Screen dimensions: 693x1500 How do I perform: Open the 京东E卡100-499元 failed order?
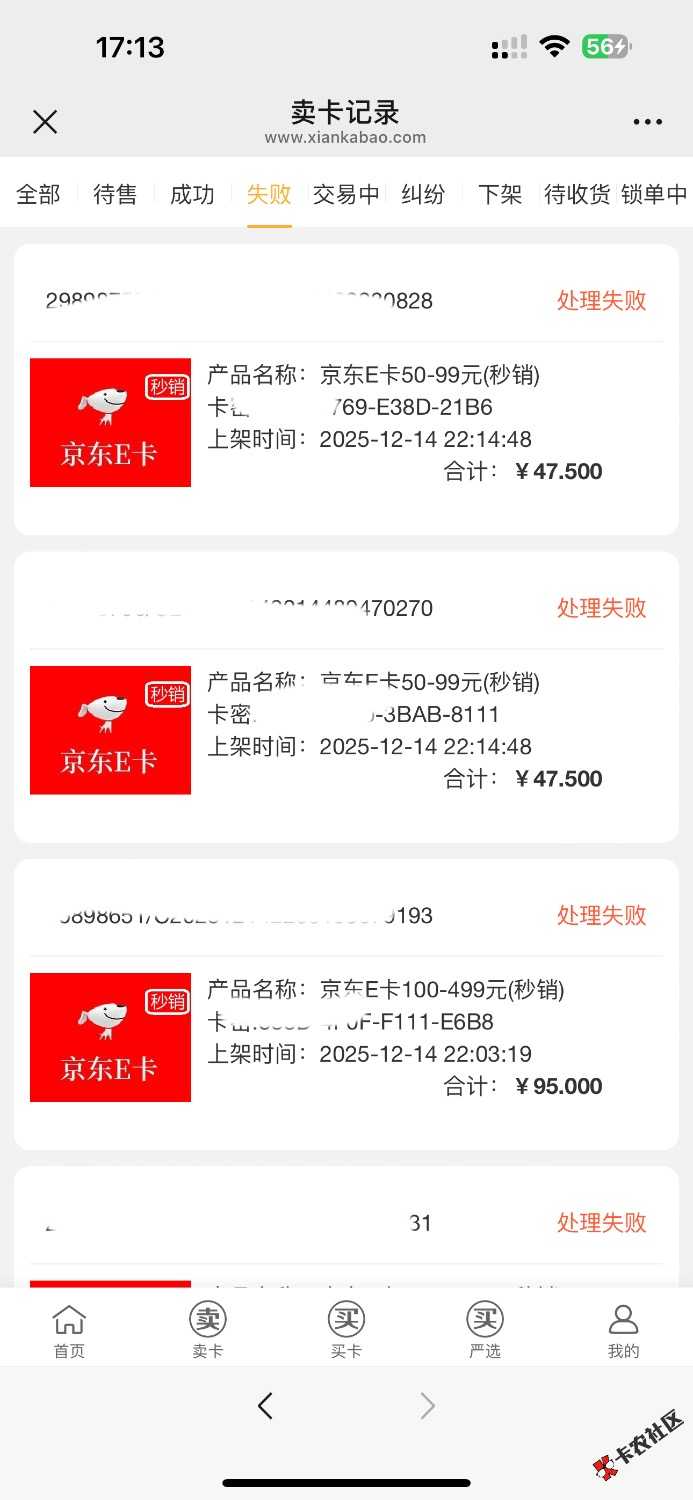pyautogui.click(x=346, y=1037)
